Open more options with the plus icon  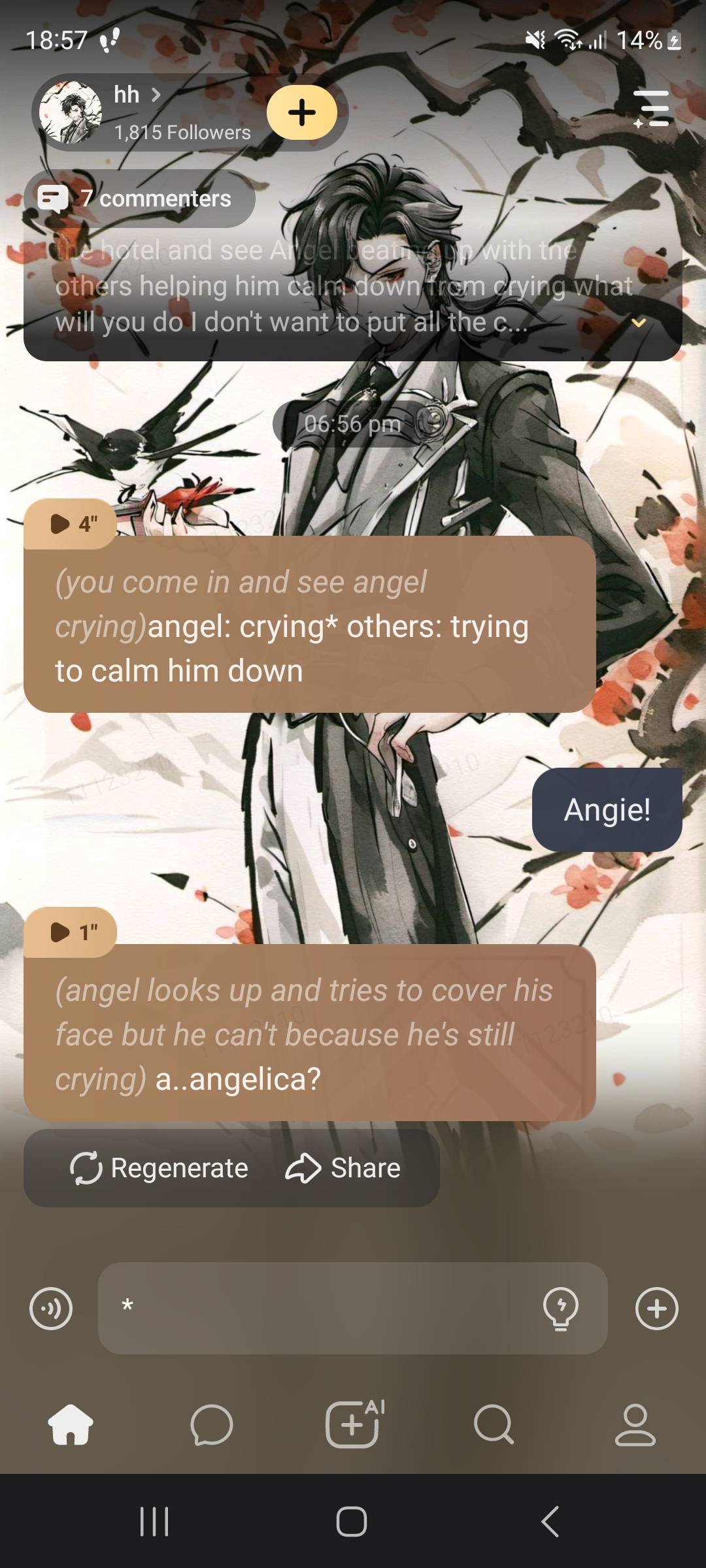tap(656, 1309)
